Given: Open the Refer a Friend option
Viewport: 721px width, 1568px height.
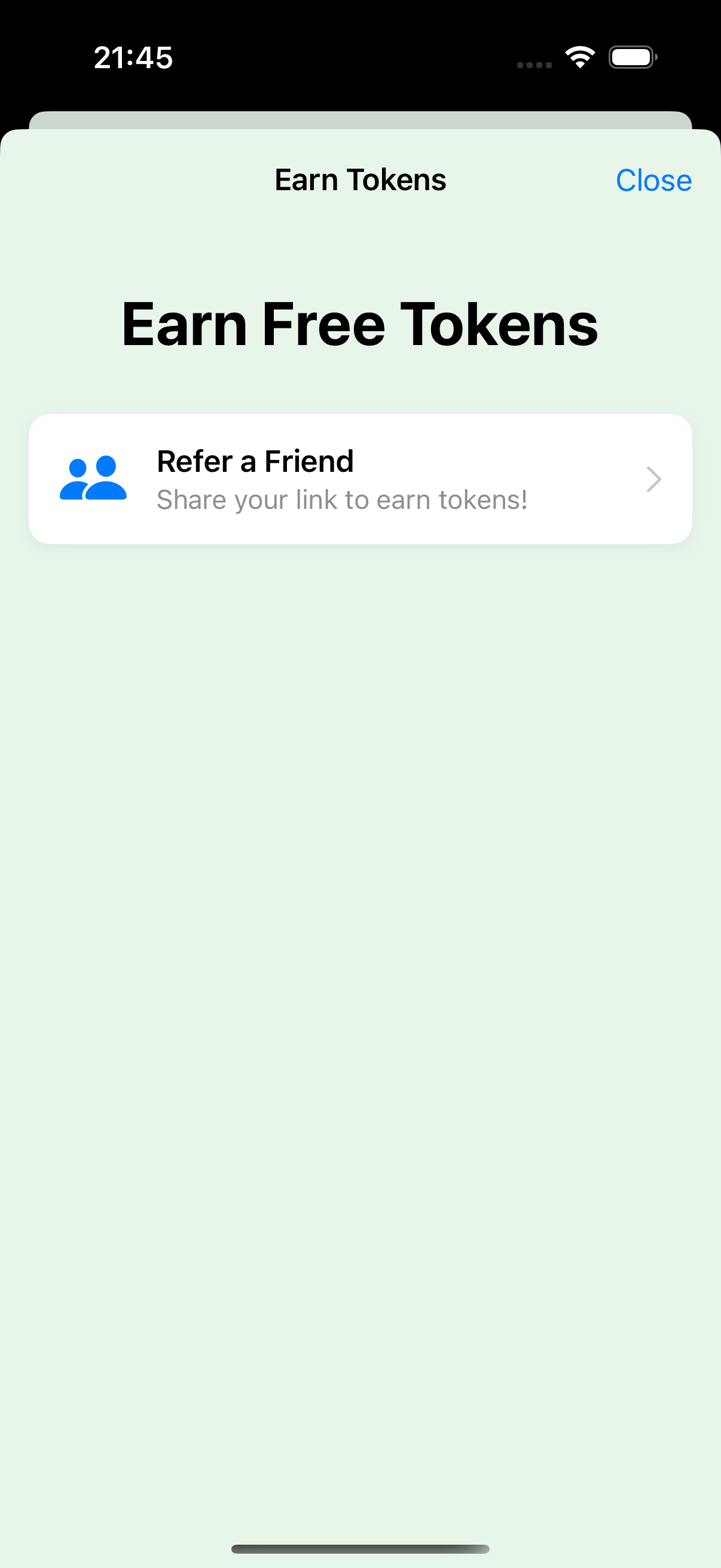Looking at the screenshot, I should 360,479.
